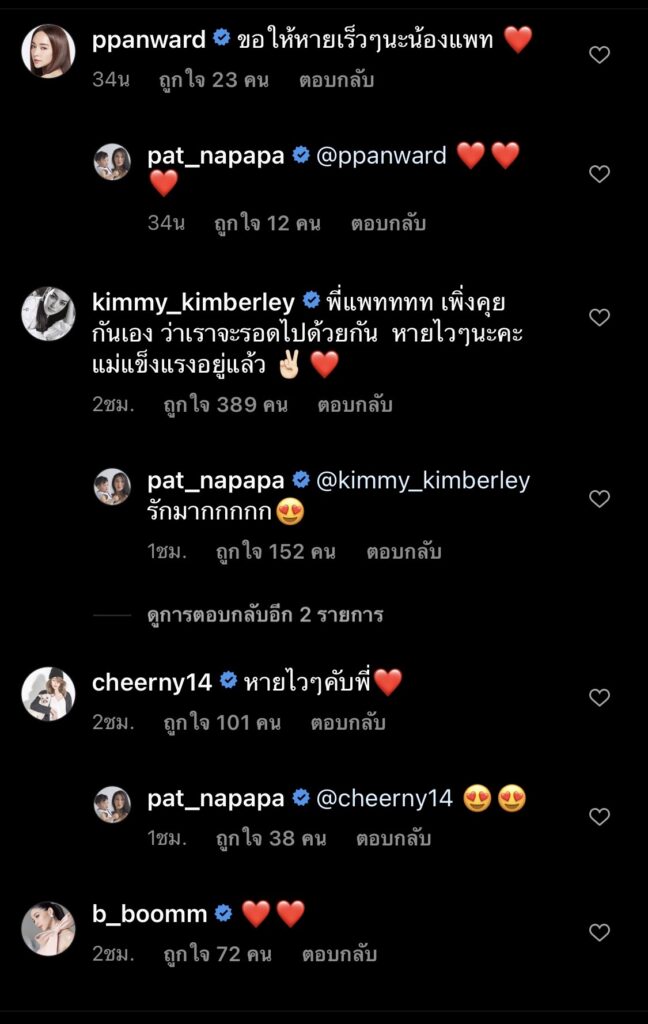Open kimmy_kimberley's profile from the username
Image resolution: width=648 pixels, height=1024 pixels.
tap(192, 302)
